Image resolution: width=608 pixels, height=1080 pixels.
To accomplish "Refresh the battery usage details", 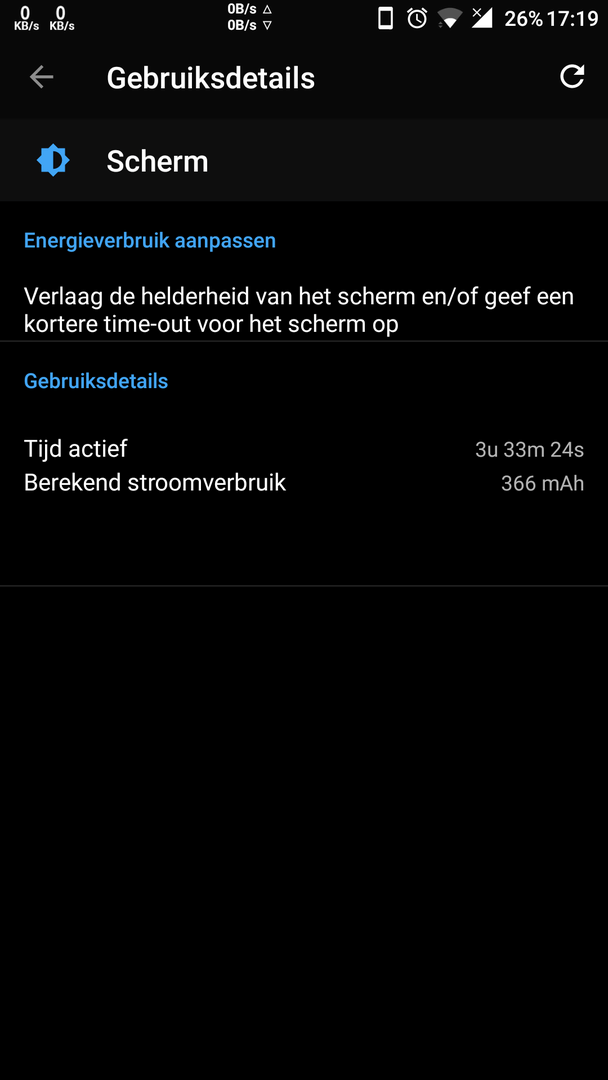I will click(x=571, y=77).
